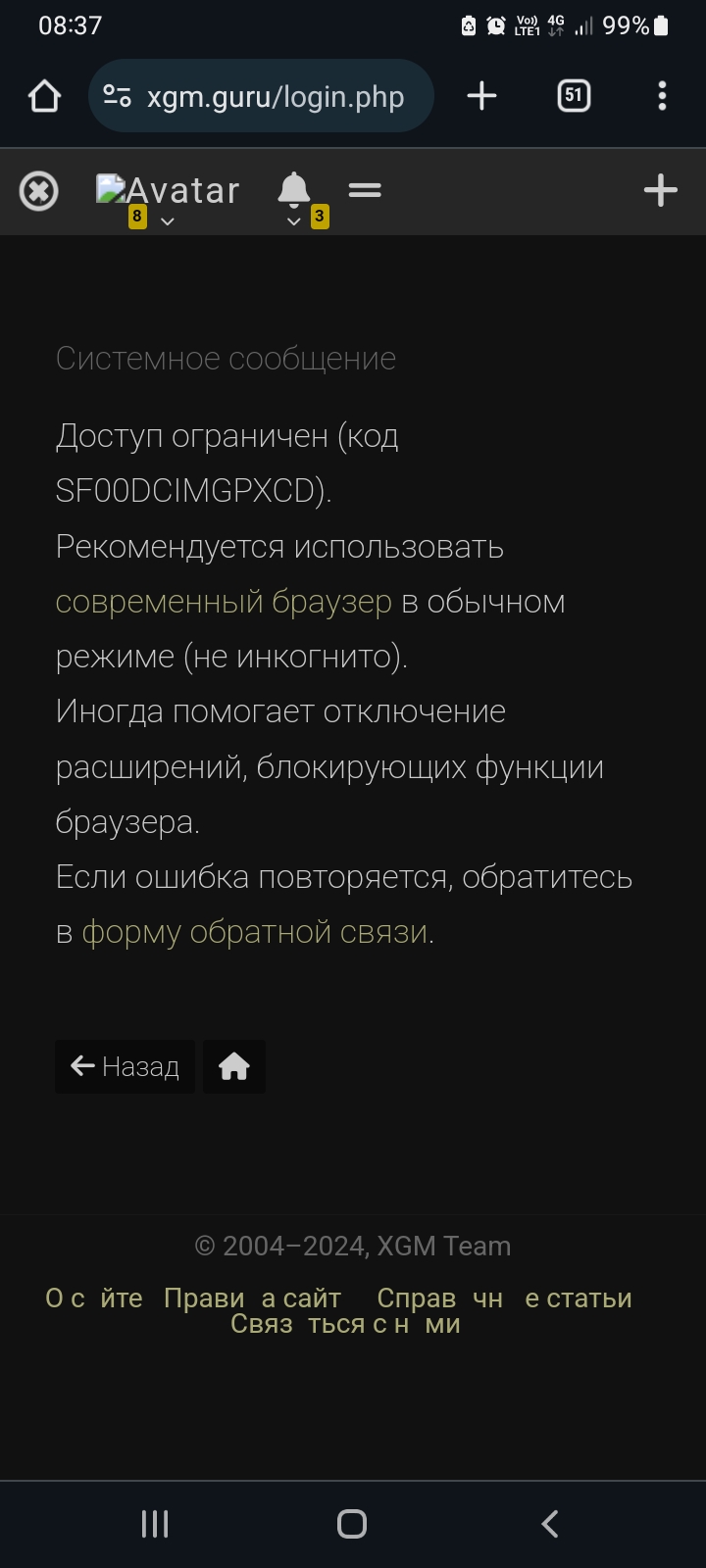706x1568 pixels.
Task: Follow the современный браузер link
Action: click(224, 601)
